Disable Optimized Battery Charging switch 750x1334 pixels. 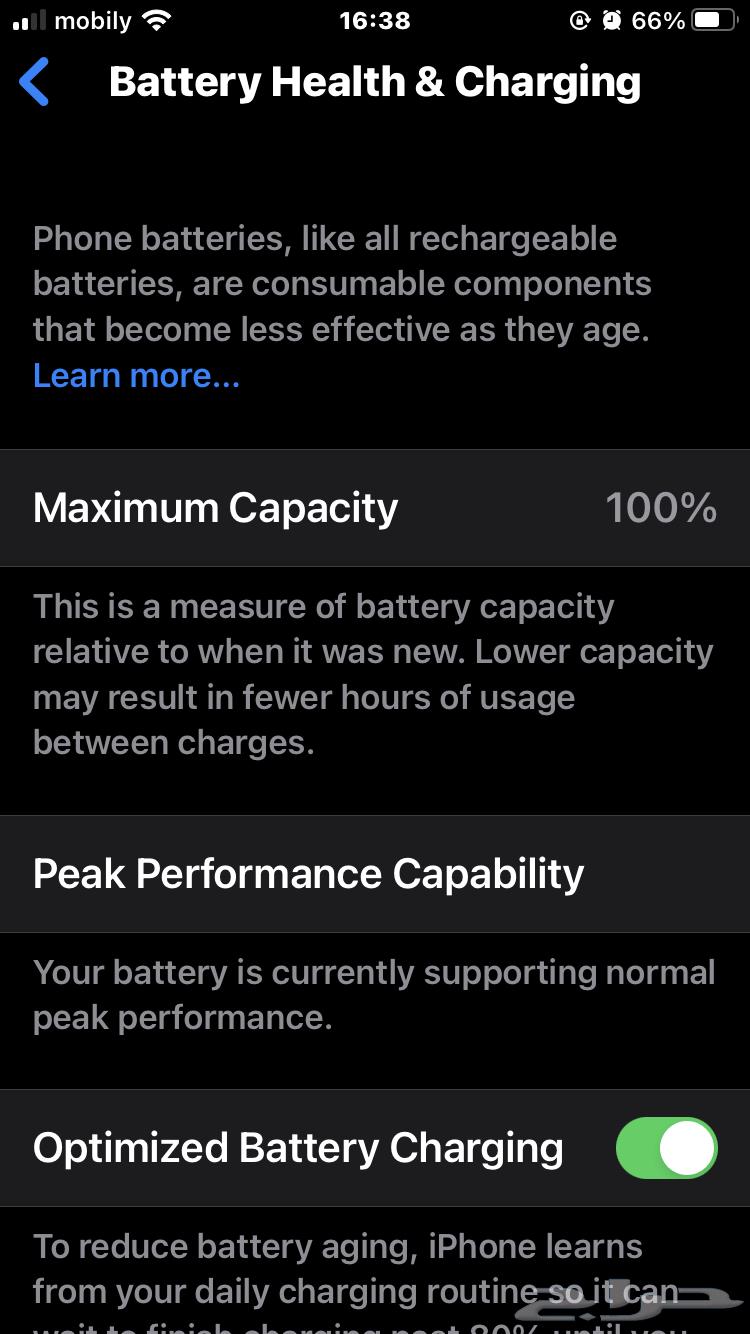(666, 1148)
